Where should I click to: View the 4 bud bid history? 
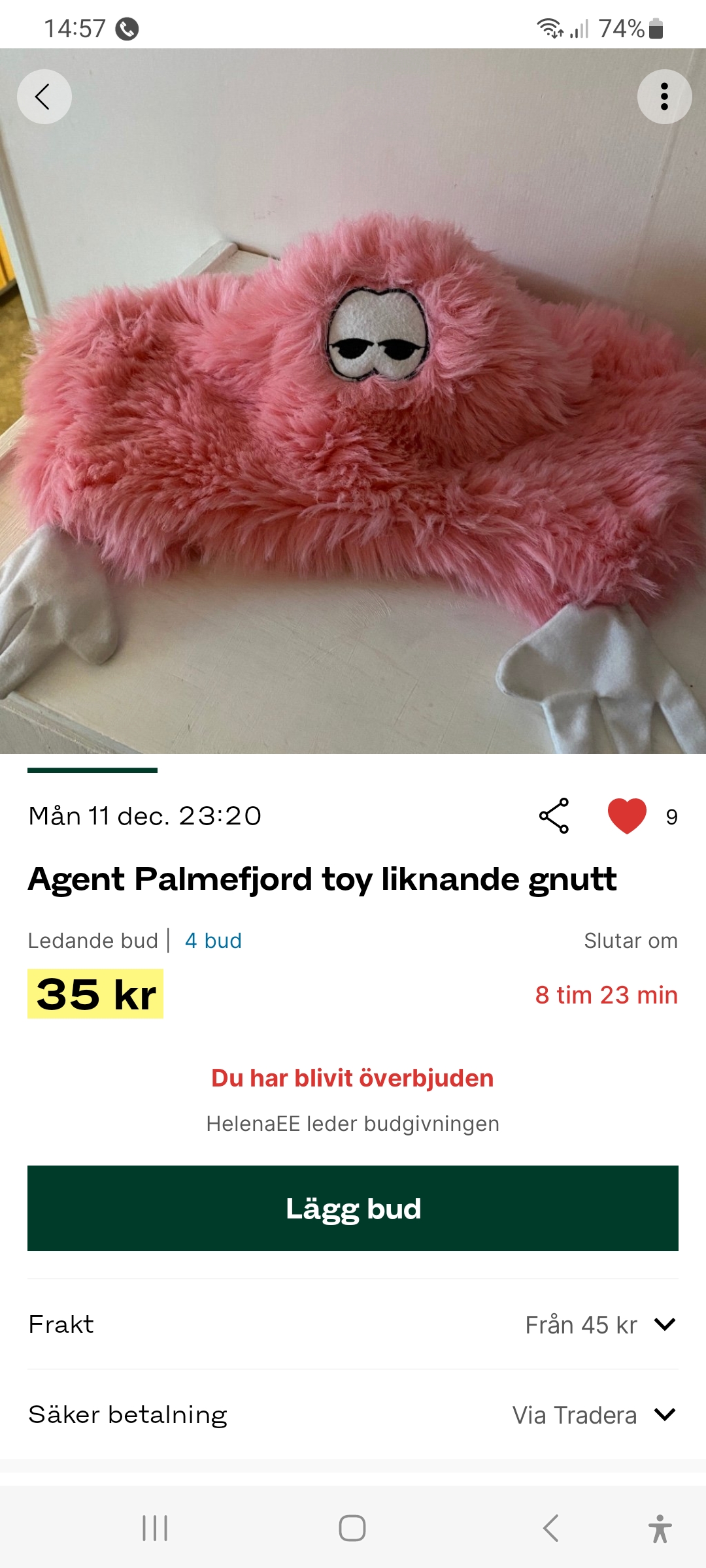pos(213,941)
